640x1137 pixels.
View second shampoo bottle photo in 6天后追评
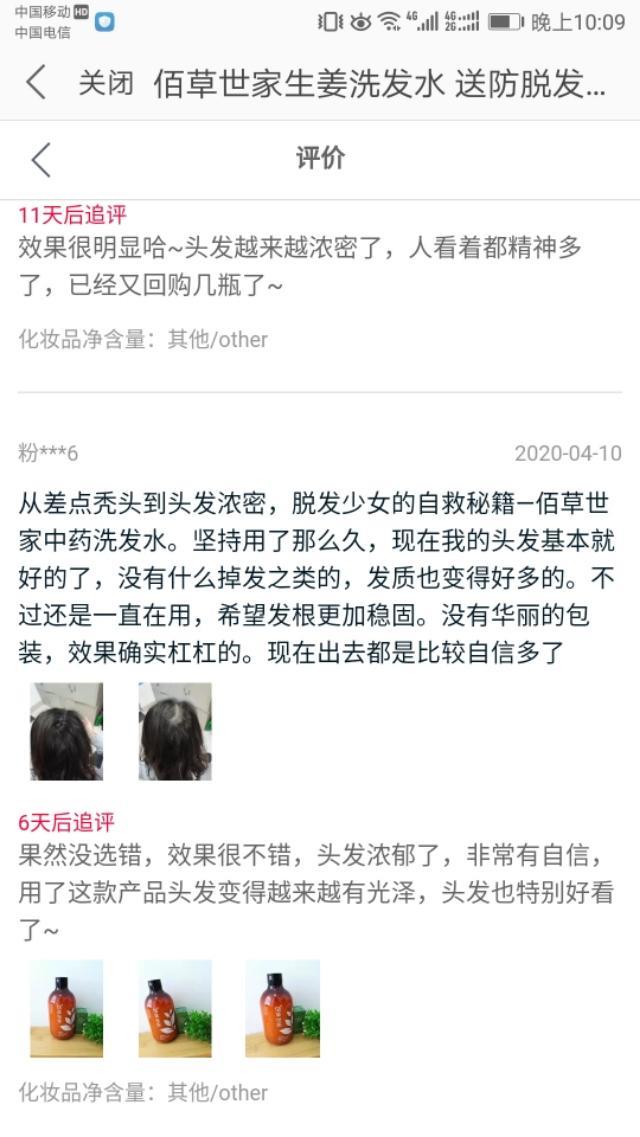click(x=175, y=1008)
